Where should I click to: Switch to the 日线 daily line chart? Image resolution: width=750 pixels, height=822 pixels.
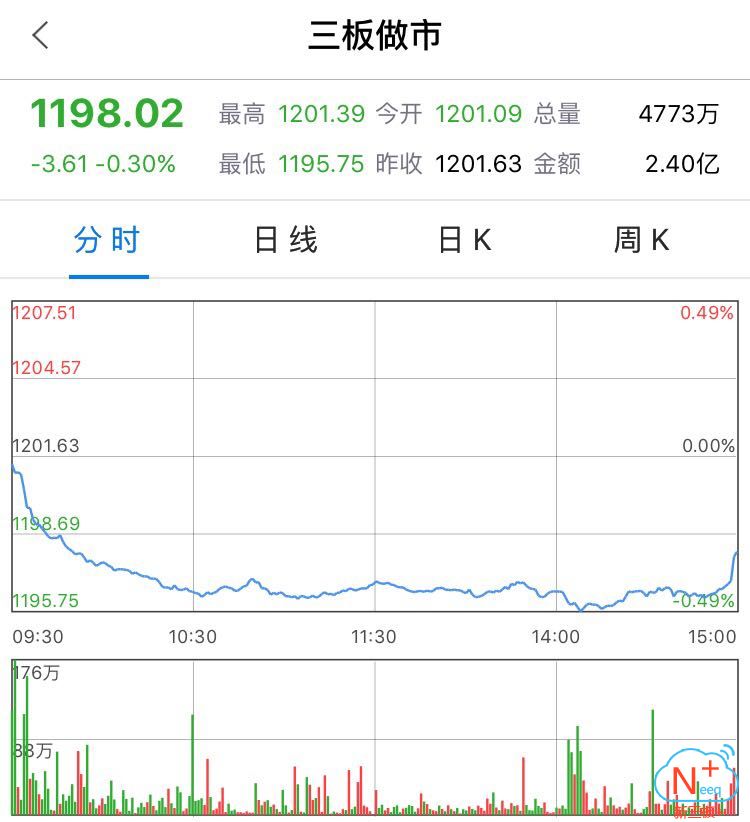285,240
